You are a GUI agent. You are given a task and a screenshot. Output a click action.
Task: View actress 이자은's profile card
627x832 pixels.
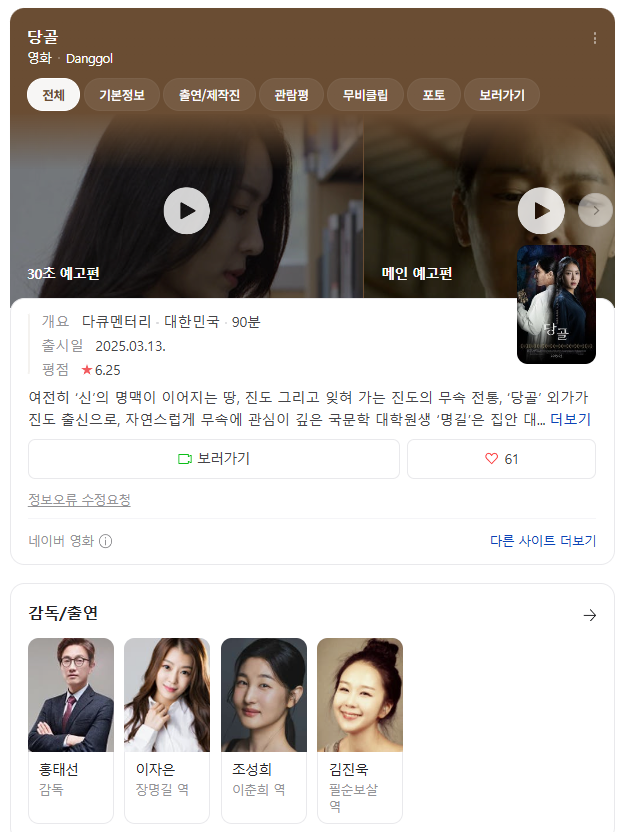(167, 728)
